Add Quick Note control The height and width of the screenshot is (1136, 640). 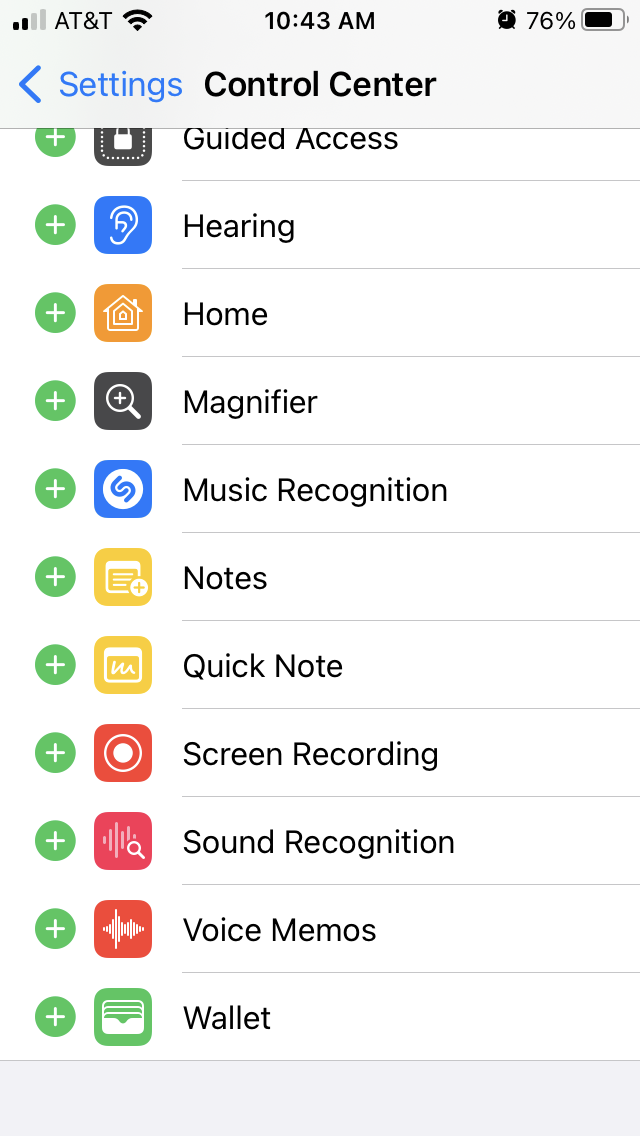point(55,666)
